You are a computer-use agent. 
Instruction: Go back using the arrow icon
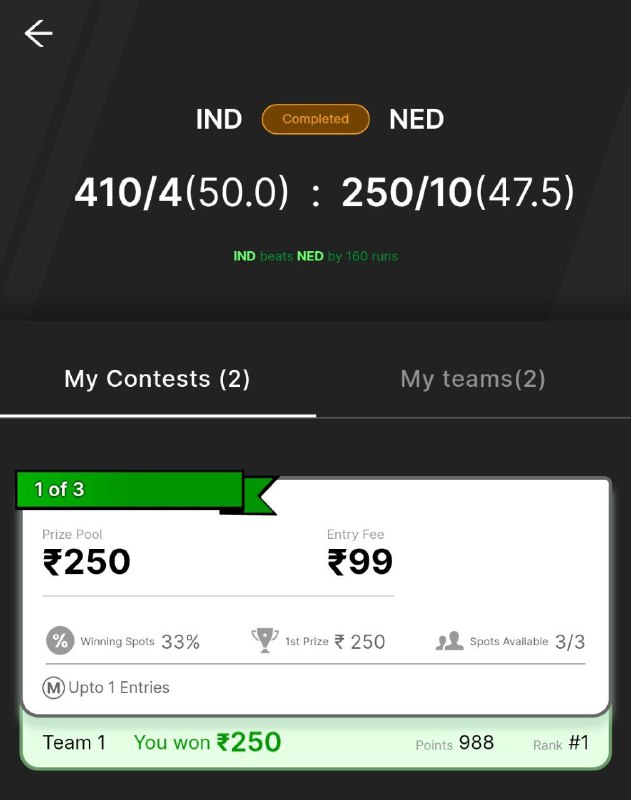38,34
